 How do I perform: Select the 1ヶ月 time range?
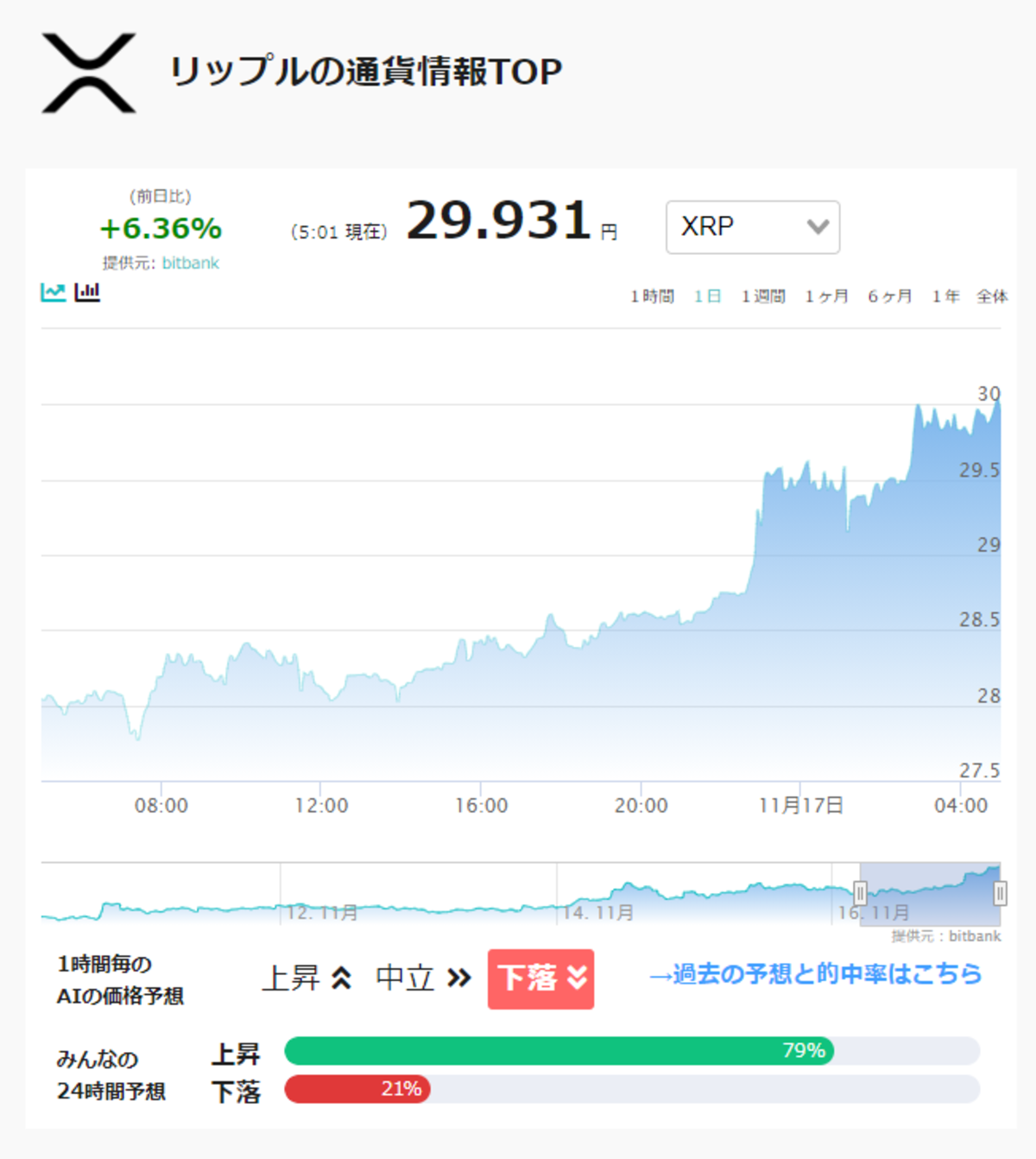pos(826,296)
